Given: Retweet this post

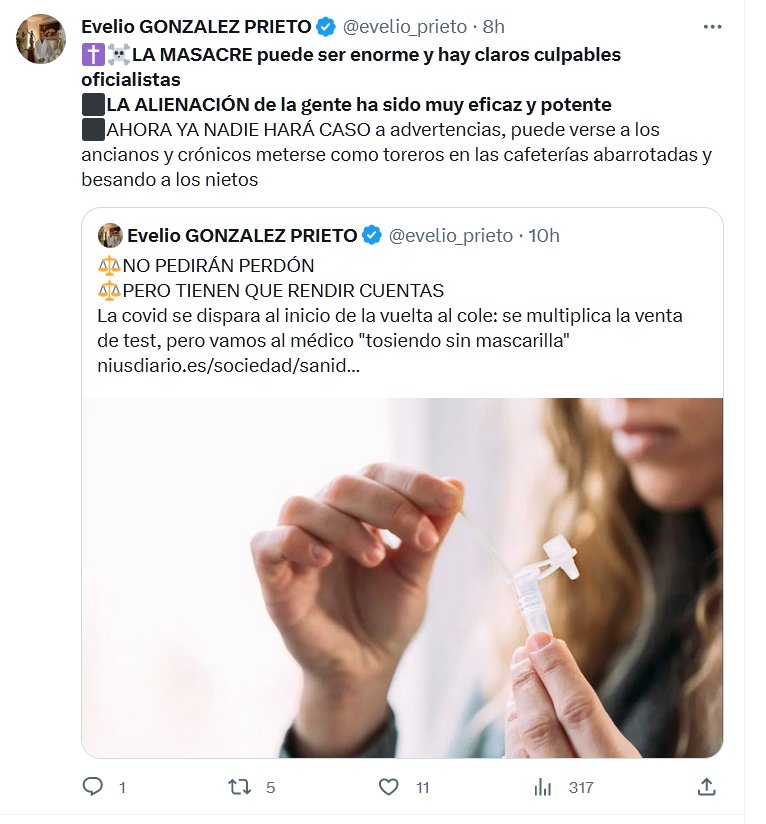Looking at the screenshot, I should 240,787.
